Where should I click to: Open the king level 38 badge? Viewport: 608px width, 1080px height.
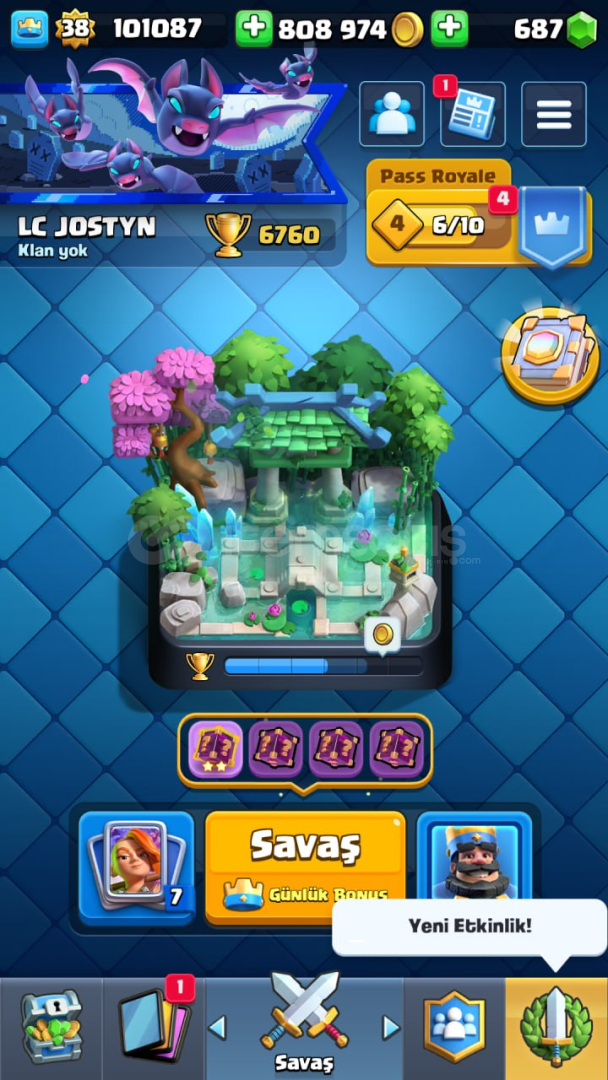click(74, 29)
